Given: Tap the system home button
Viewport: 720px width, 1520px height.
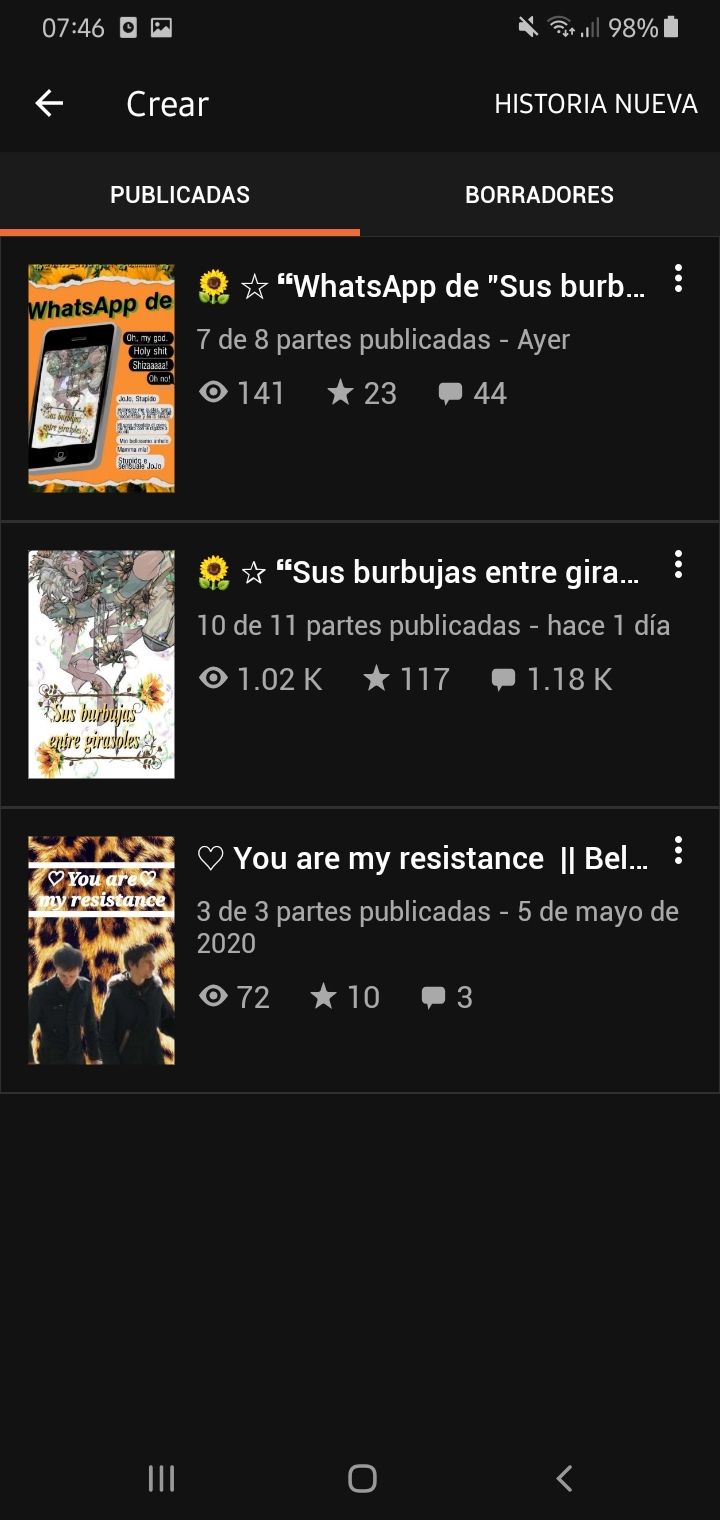Looking at the screenshot, I should tap(362, 1478).
